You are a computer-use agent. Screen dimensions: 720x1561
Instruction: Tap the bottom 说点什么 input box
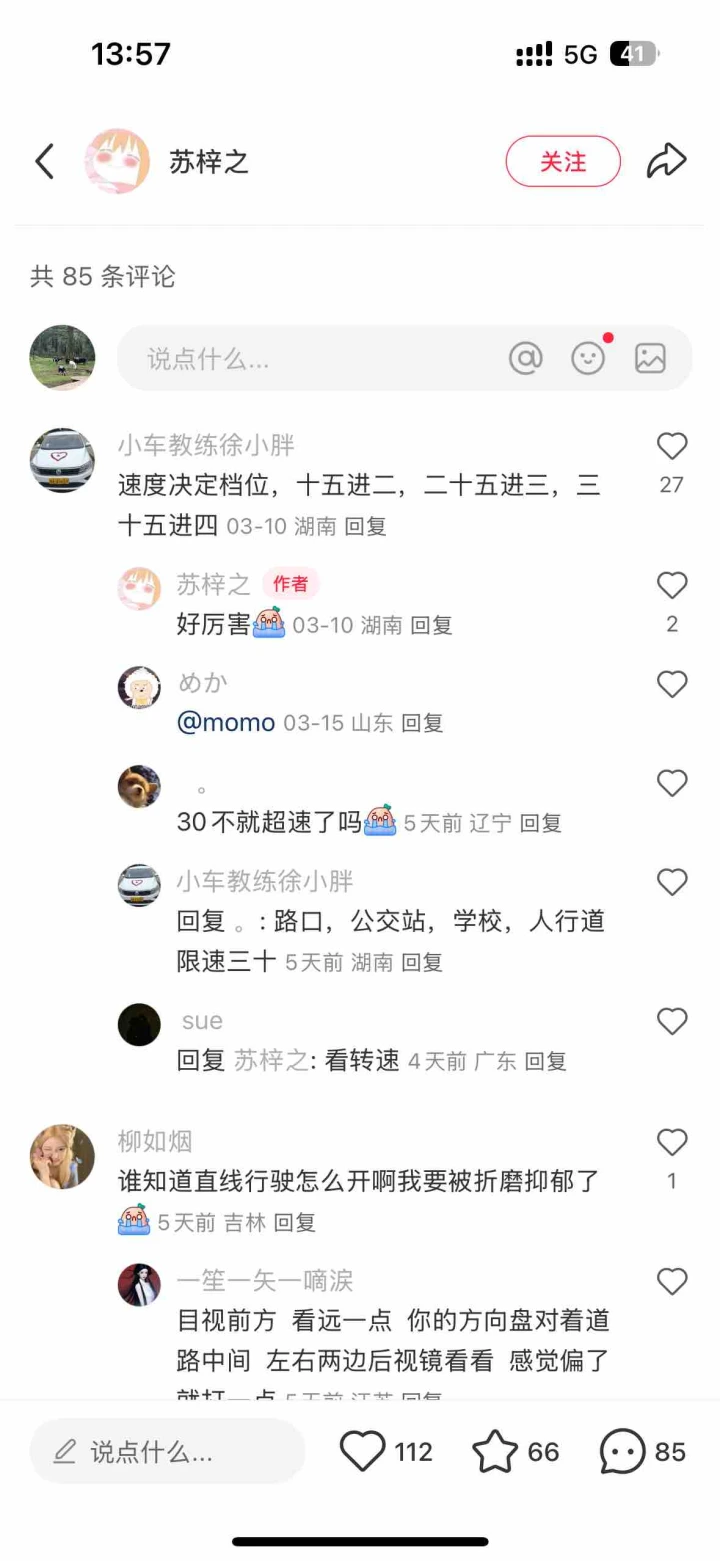pyautogui.click(x=167, y=1452)
